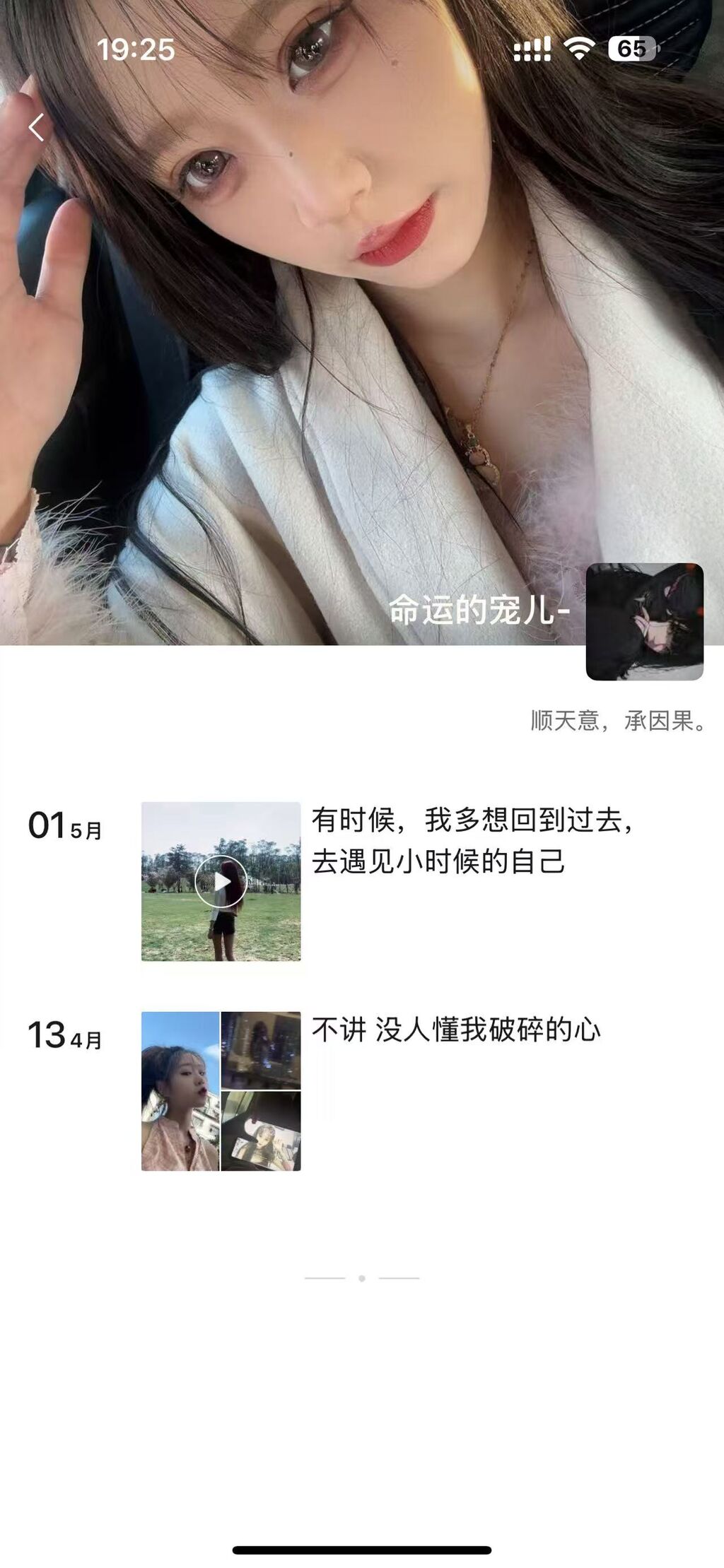Image resolution: width=724 pixels, height=1568 pixels.
Task: Open the post 有时候，我多想回到过去
Action: [x=472, y=841]
